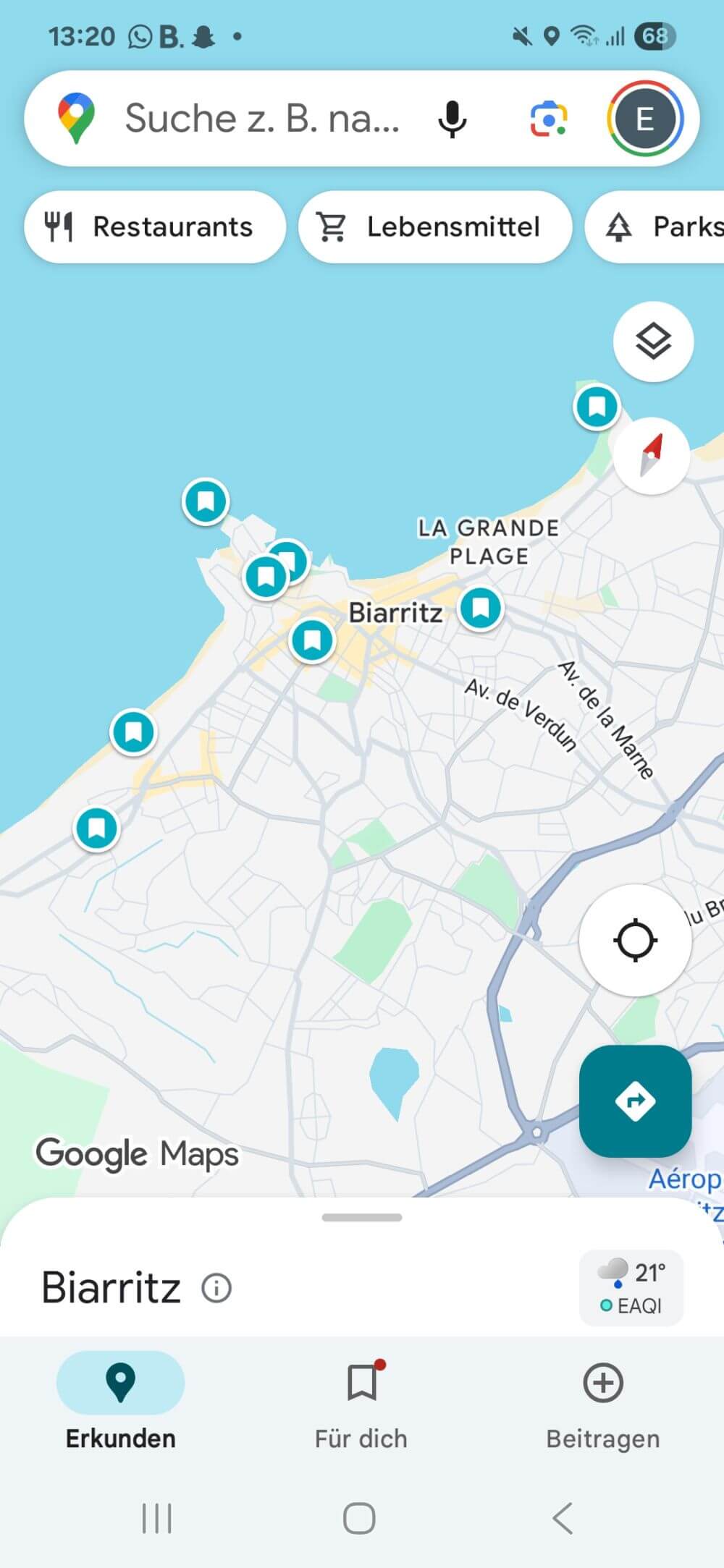Open the map layers selector
This screenshot has width=724, height=1568.
(x=653, y=342)
